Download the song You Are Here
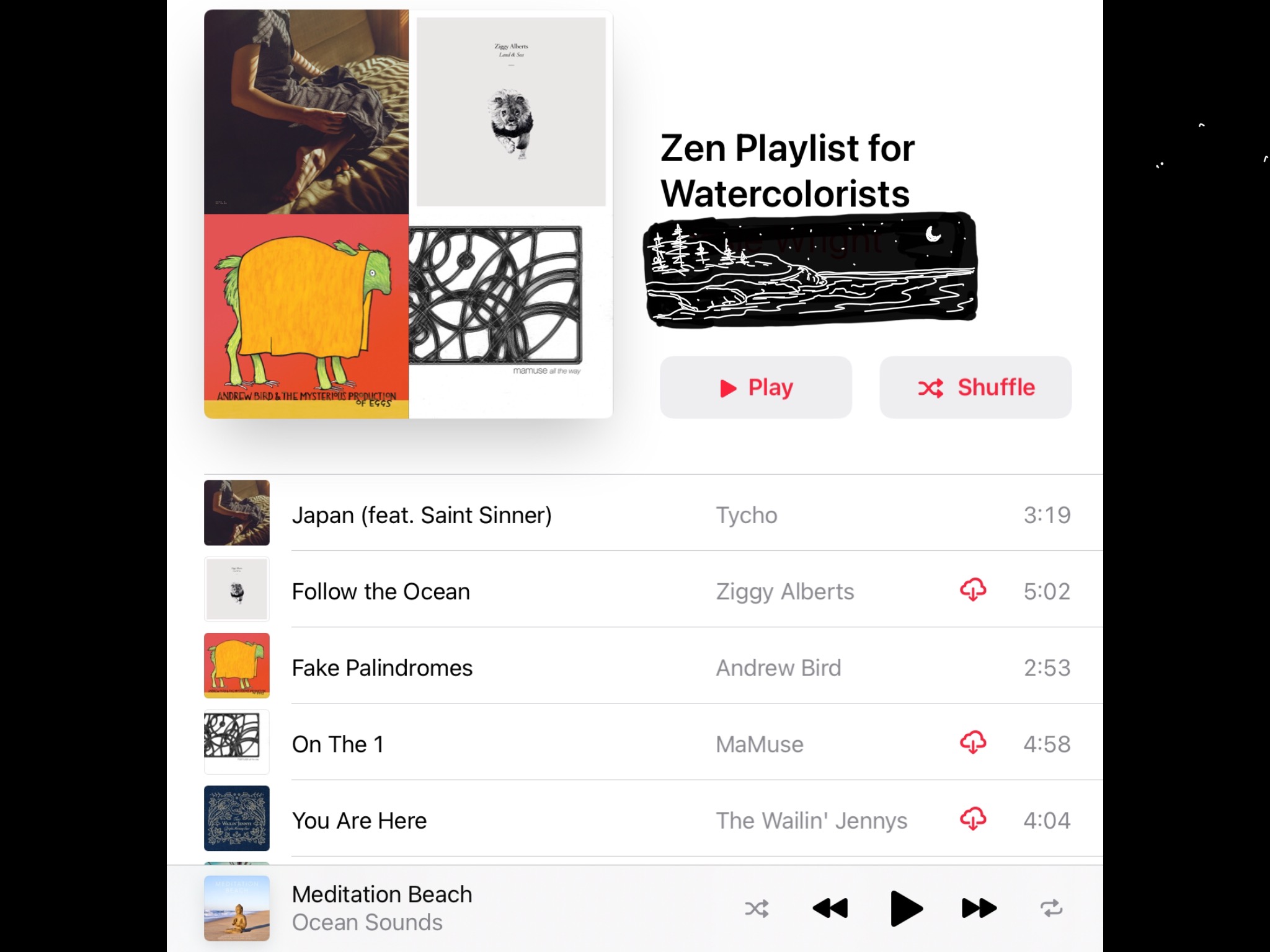Viewport: 1270px width, 952px height. (x=973, y=819)
